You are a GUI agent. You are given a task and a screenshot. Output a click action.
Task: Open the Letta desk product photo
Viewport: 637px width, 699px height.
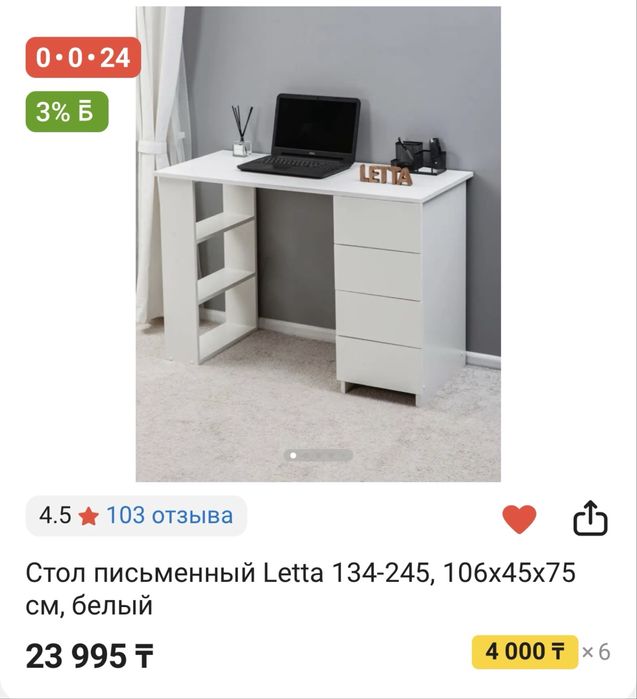tap(318, 244)
